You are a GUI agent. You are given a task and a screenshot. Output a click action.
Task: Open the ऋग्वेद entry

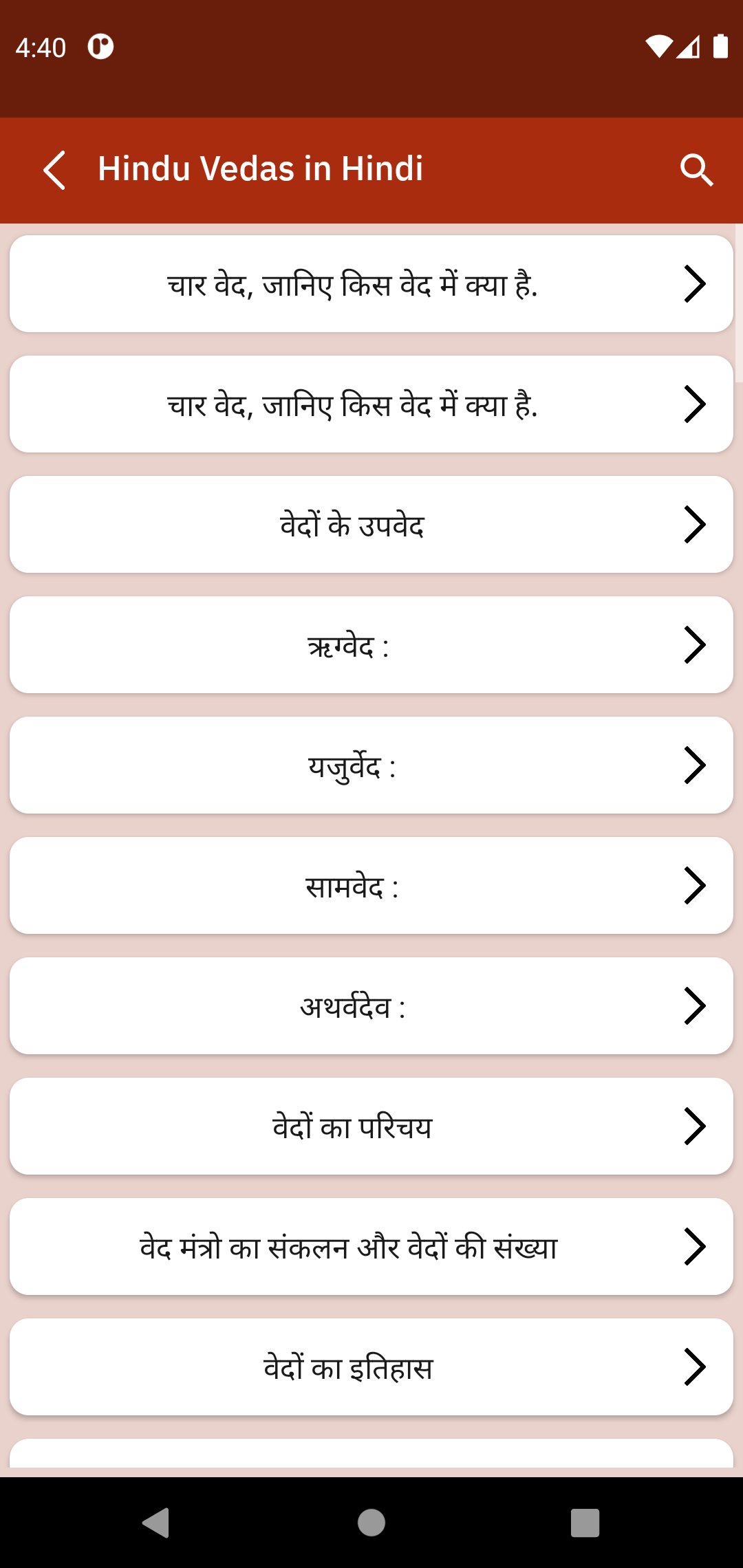371,645
